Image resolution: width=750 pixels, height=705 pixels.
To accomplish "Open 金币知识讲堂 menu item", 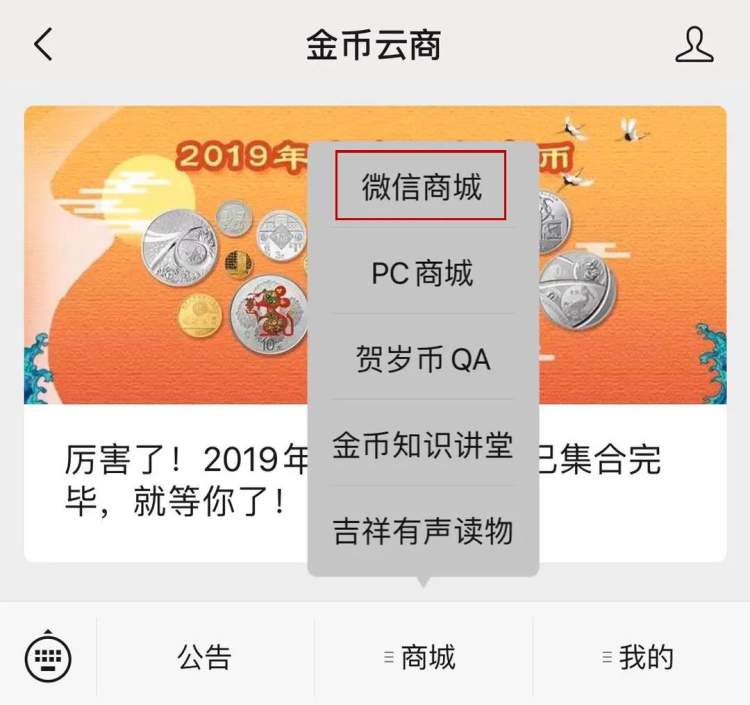I will tap(421, 445).
